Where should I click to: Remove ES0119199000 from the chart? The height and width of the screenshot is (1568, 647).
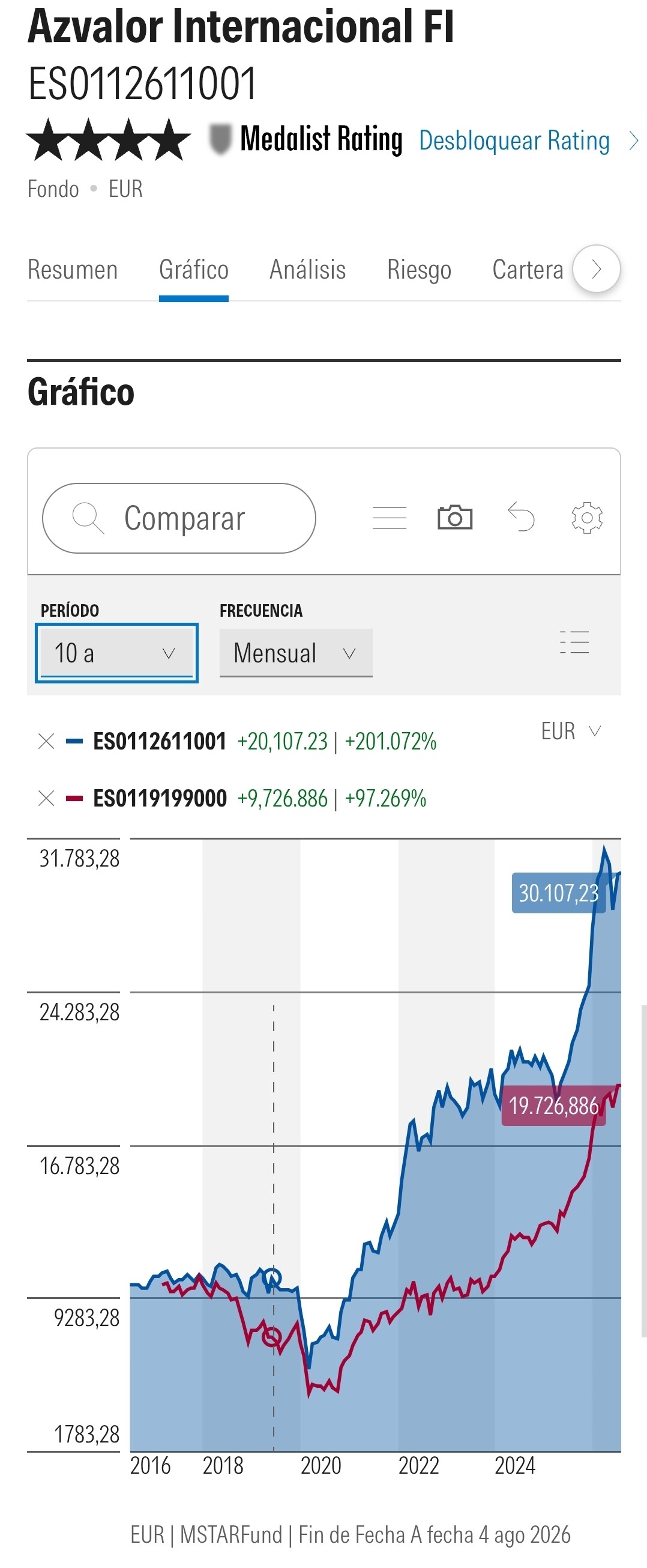46,798
